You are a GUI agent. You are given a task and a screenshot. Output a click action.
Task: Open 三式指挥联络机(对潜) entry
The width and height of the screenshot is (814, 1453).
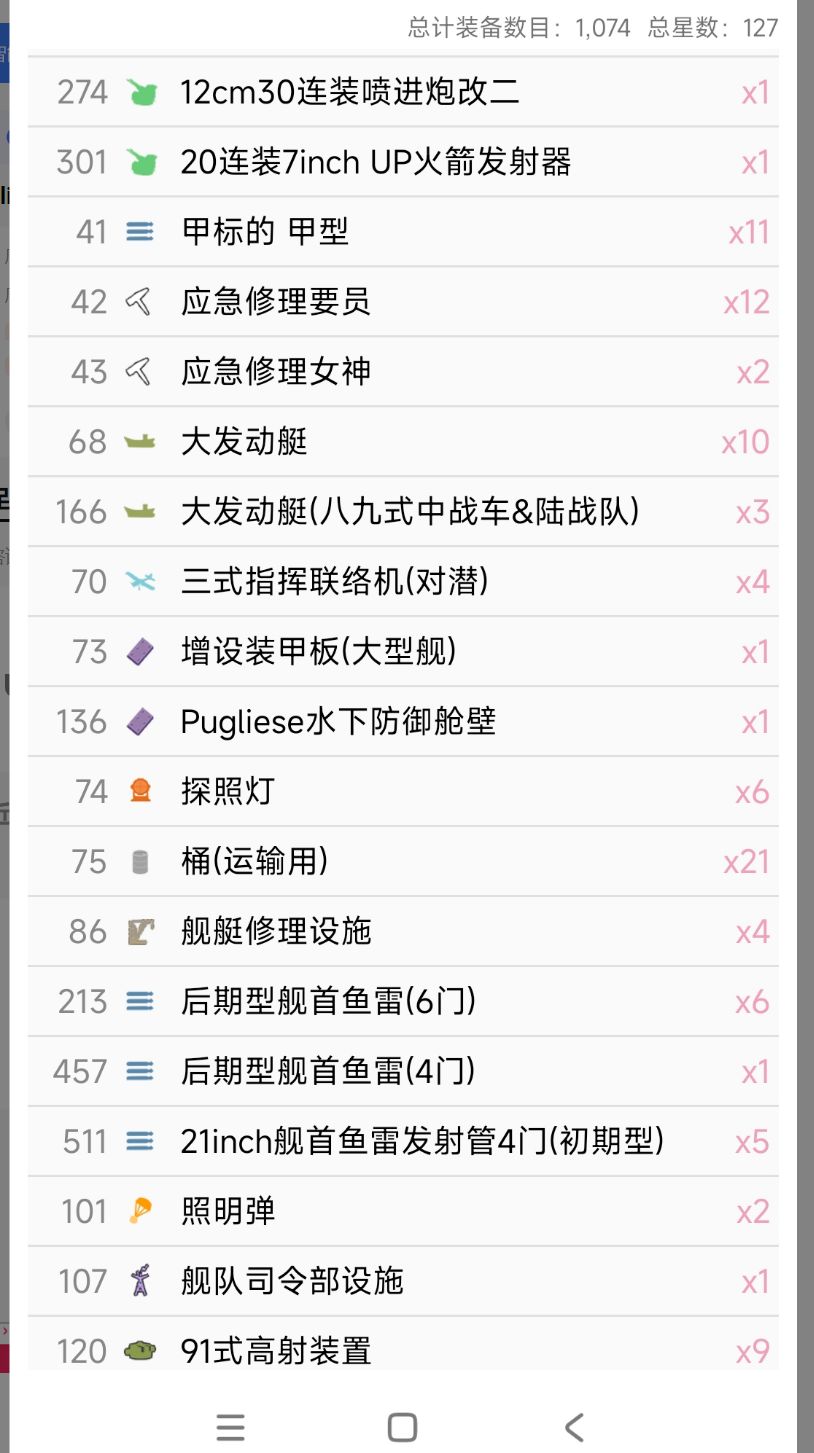(x=402, y=581)
